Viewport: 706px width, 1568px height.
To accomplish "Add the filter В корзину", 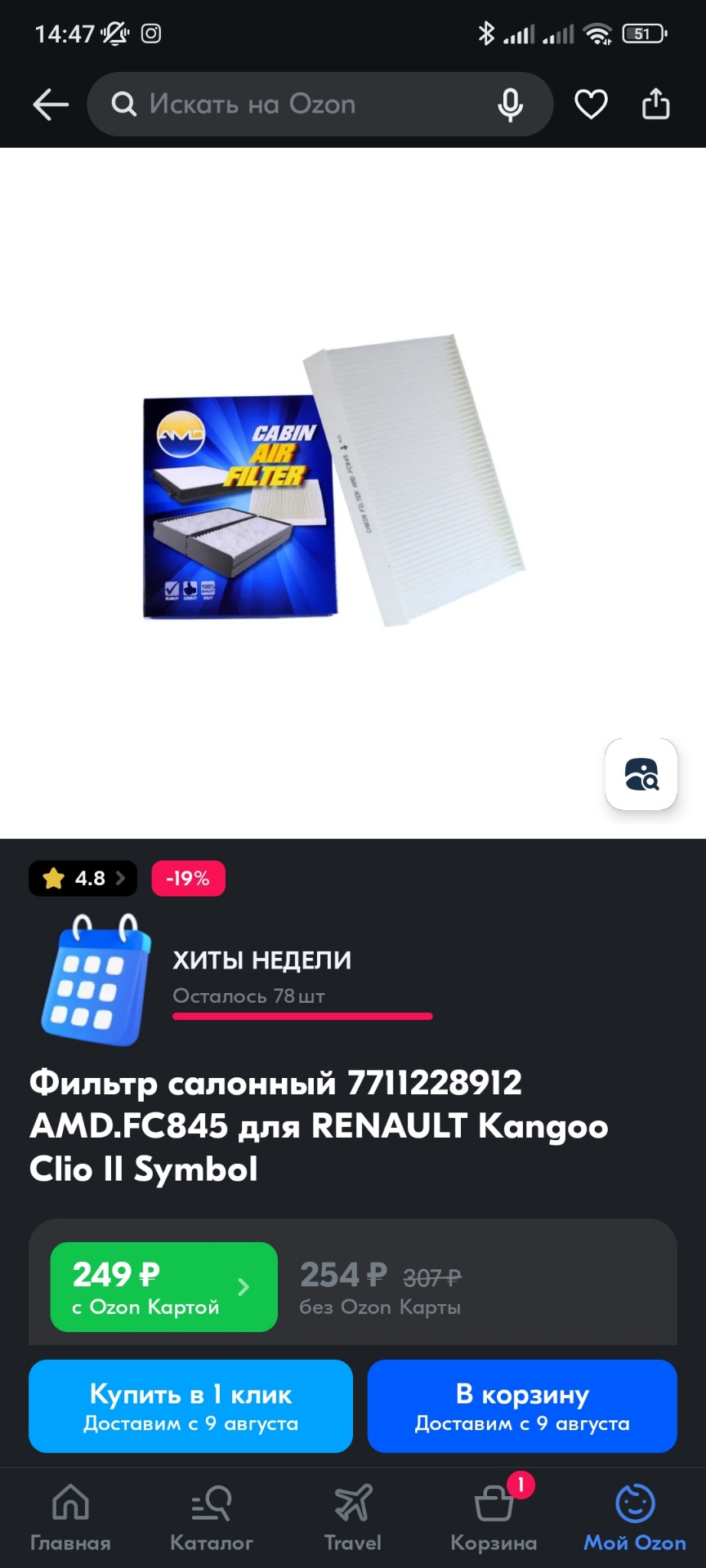I will 522,1406.
